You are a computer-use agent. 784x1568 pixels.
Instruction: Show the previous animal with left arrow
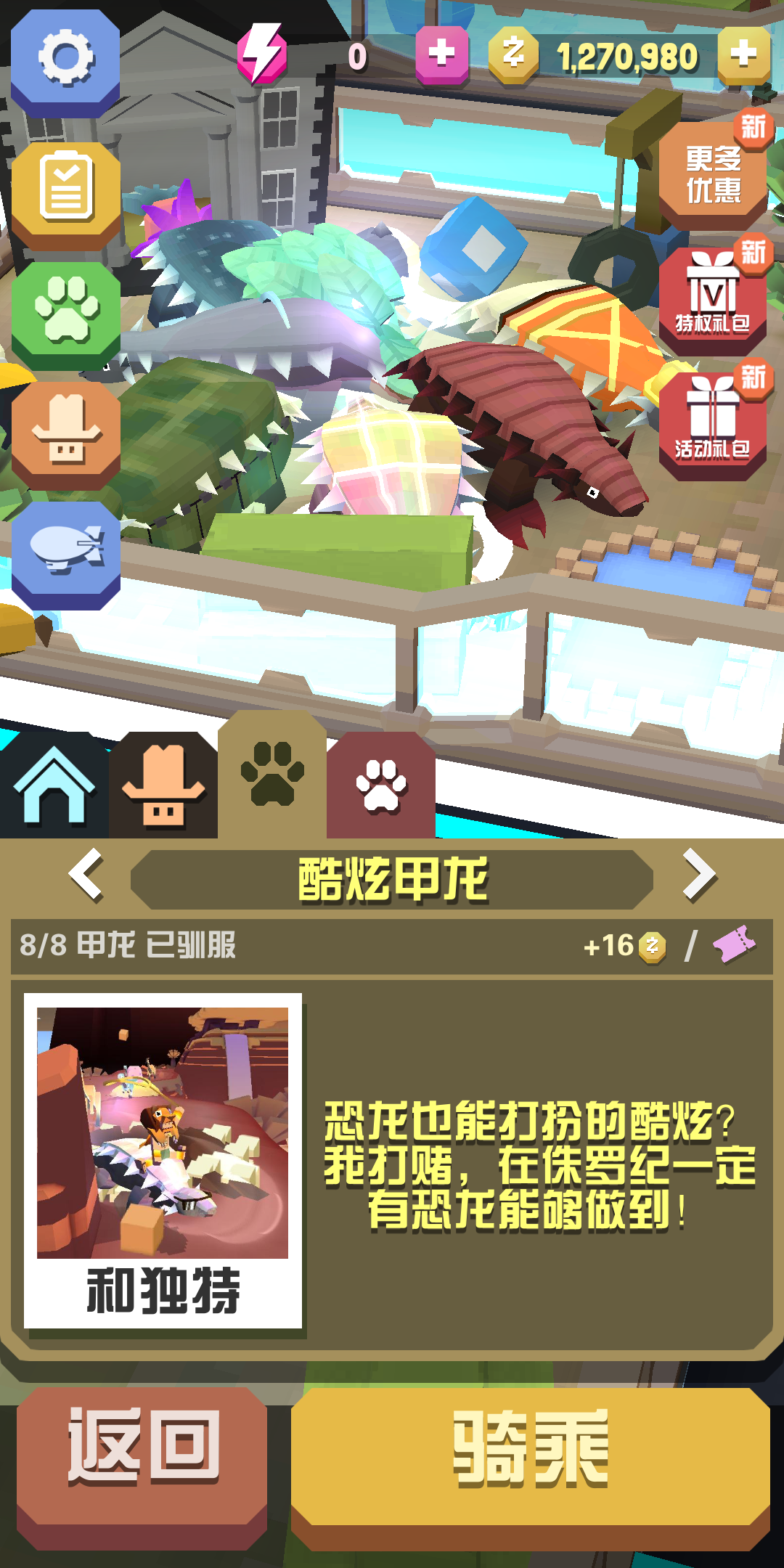(86, 875)
